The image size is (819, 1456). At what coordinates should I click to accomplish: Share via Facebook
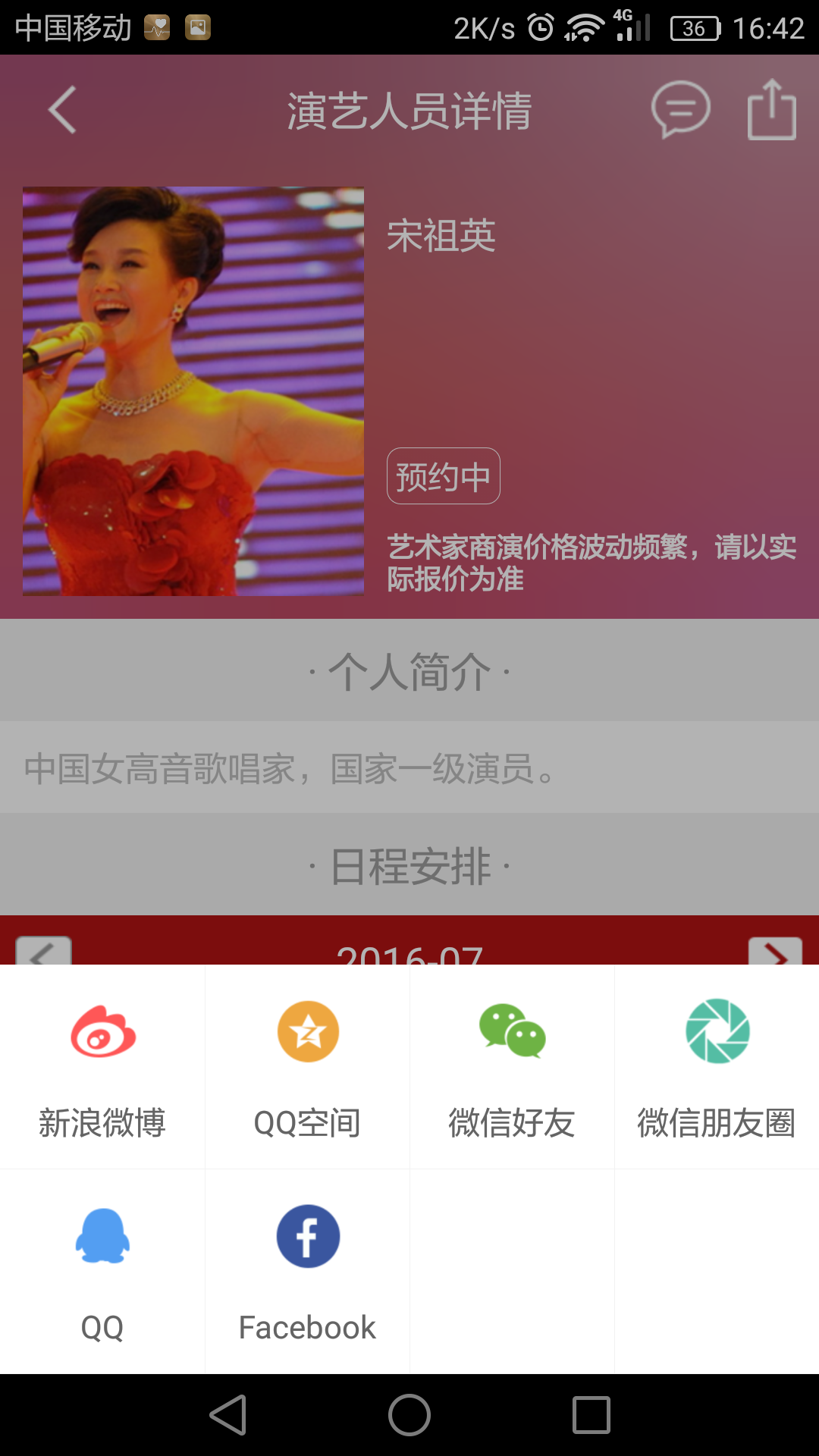307,1270
